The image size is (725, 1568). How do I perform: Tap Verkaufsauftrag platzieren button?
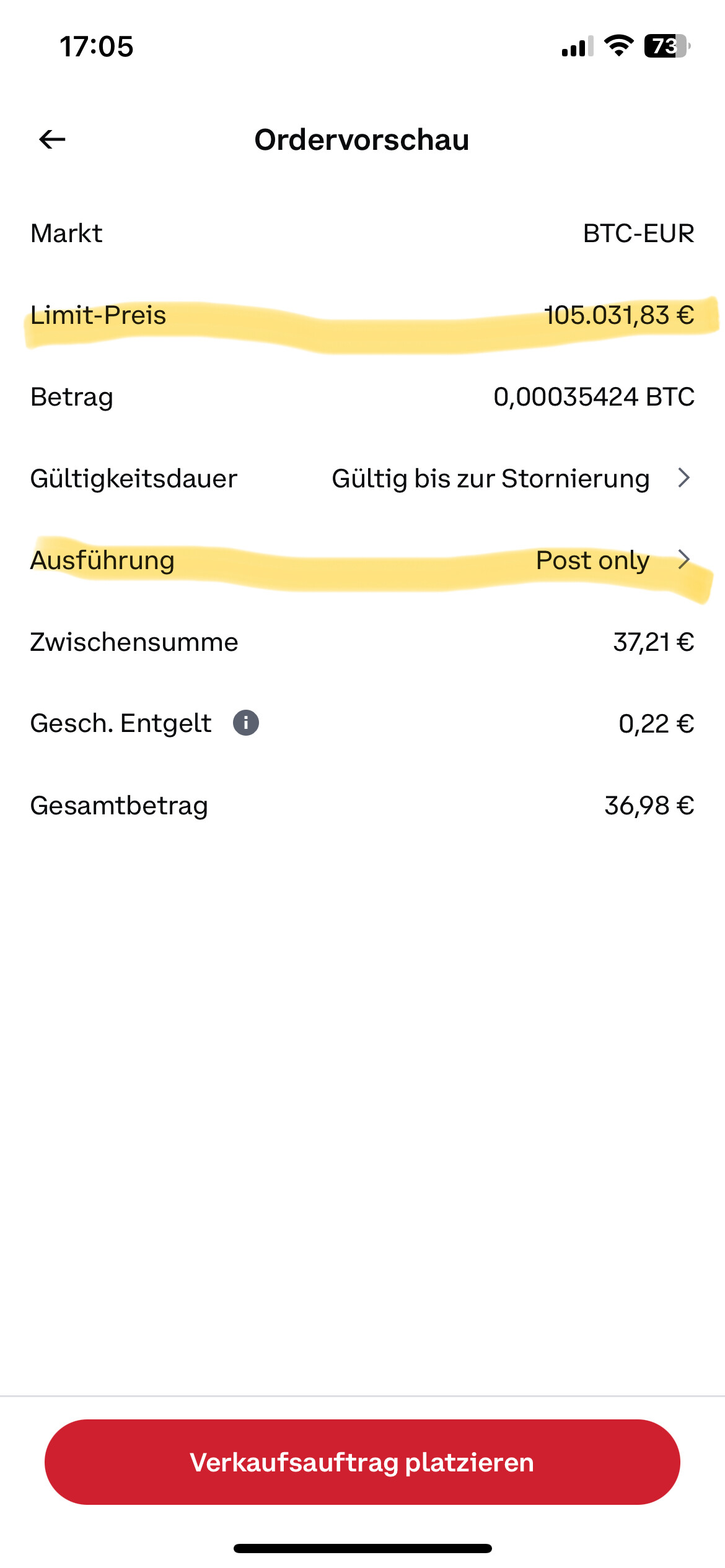tap(362, 1461)
